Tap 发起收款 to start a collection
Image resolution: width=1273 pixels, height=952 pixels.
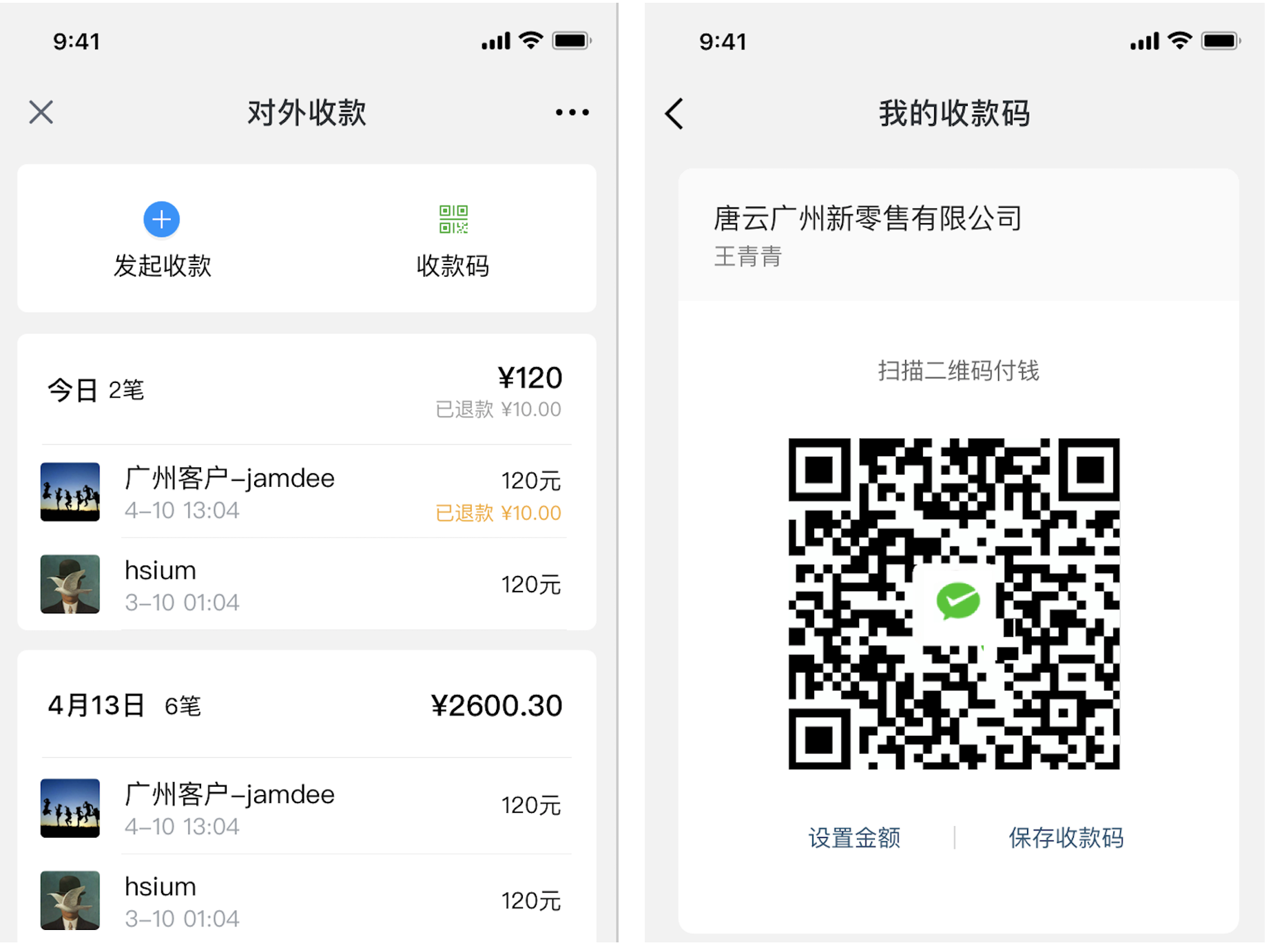(162, 239)
